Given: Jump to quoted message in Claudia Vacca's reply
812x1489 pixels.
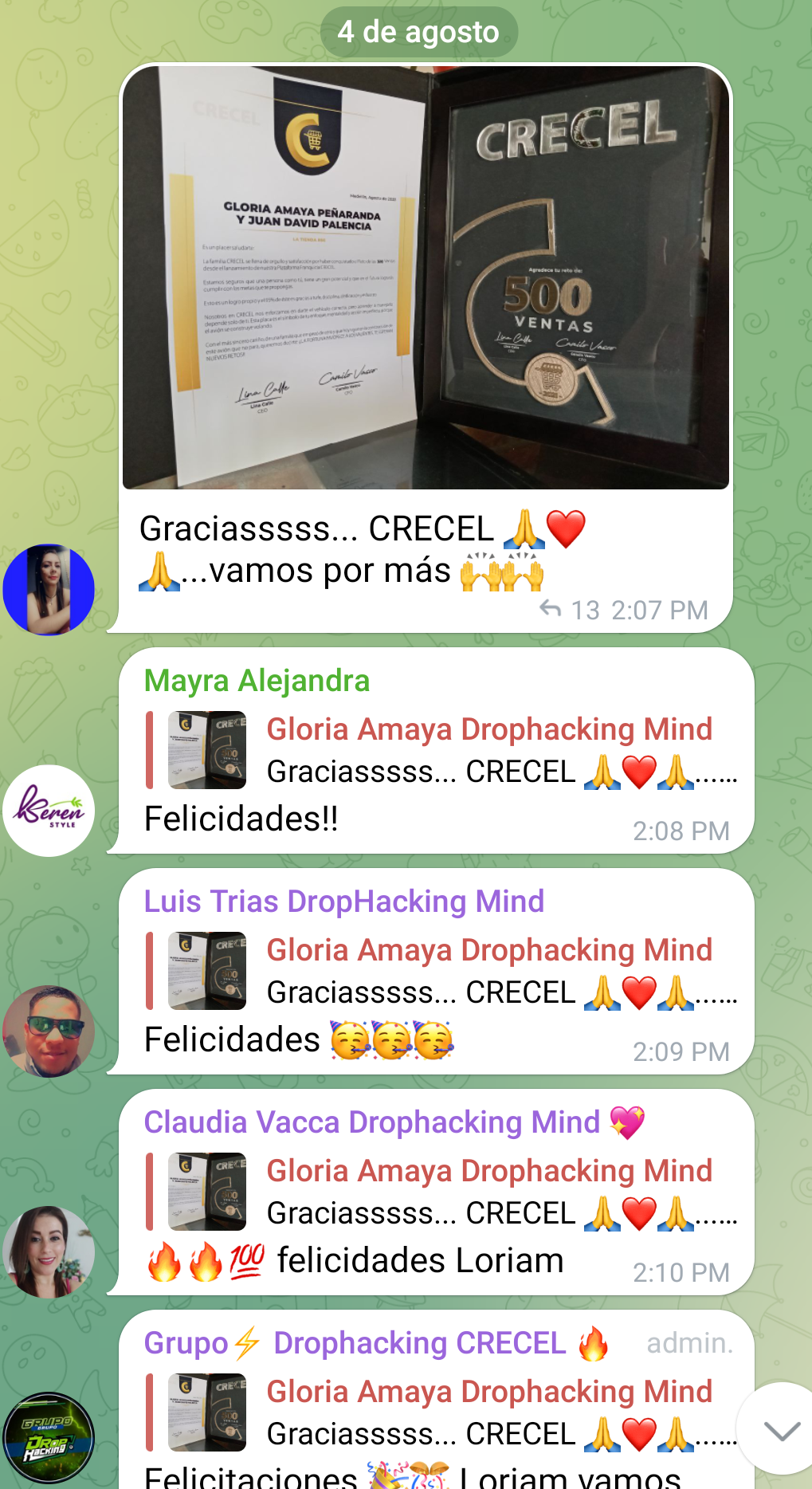Looking at the screenshot, I should 442,1192.
